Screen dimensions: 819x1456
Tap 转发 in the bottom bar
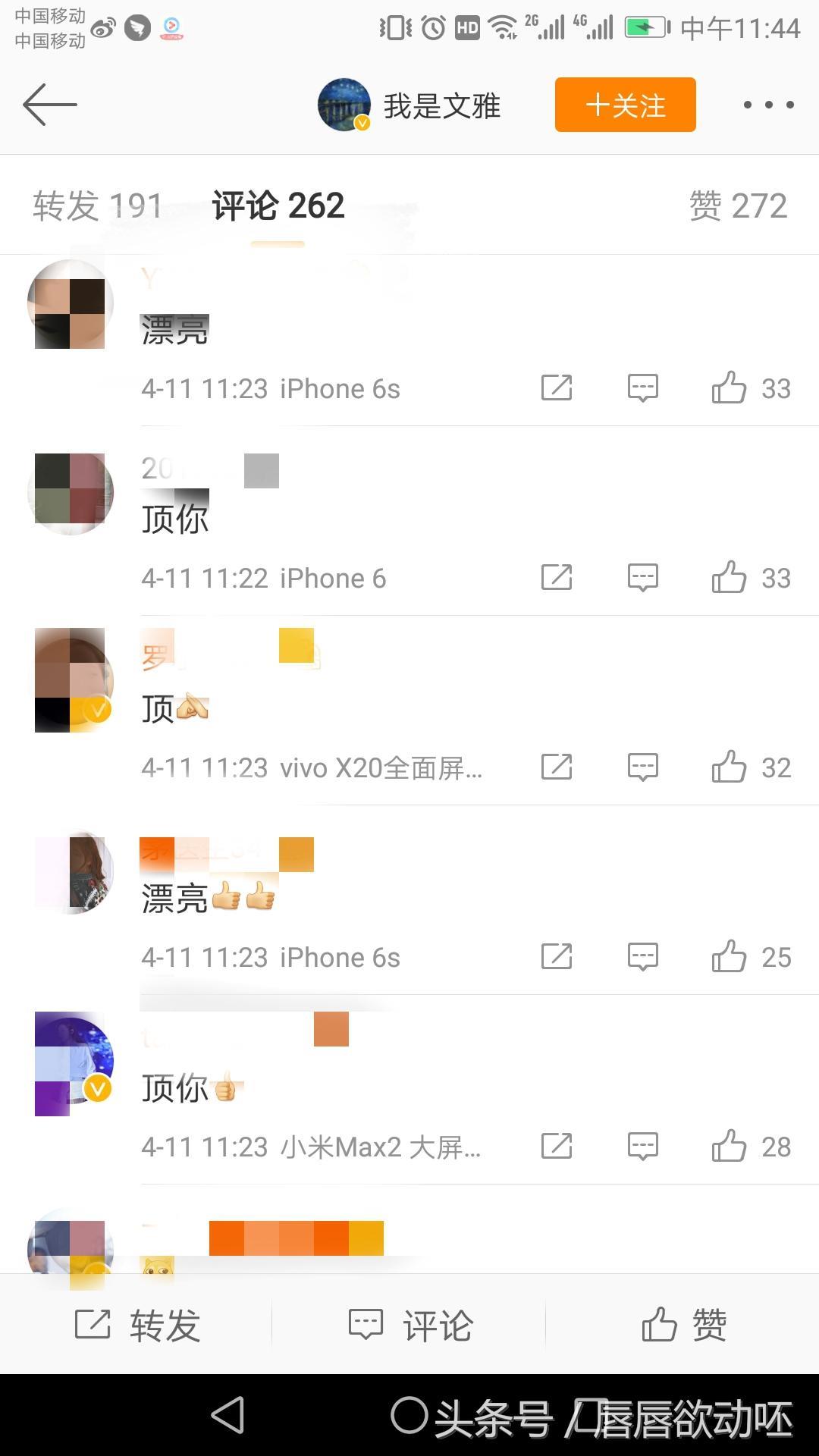pos(136,1326)
